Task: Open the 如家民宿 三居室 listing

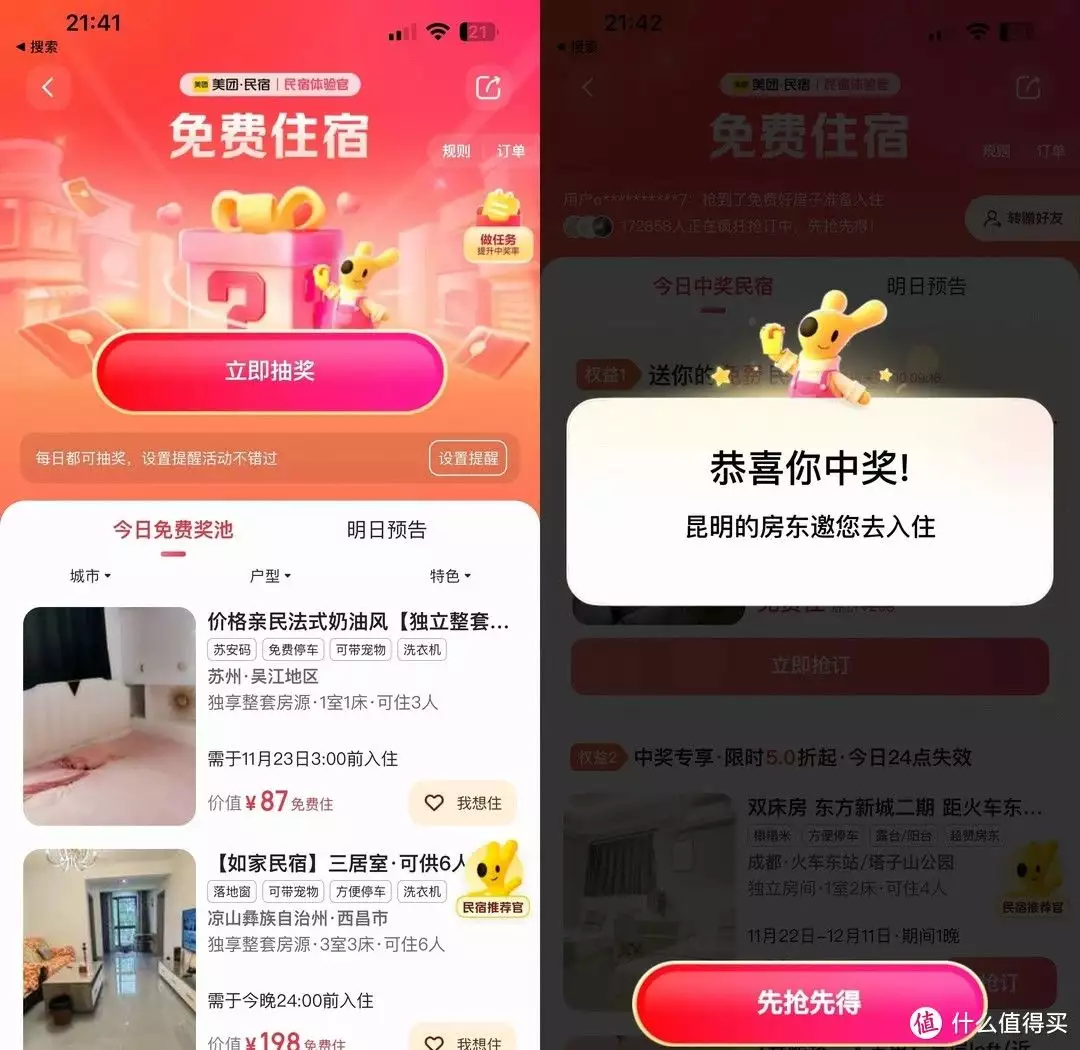Action: [336, 863]
